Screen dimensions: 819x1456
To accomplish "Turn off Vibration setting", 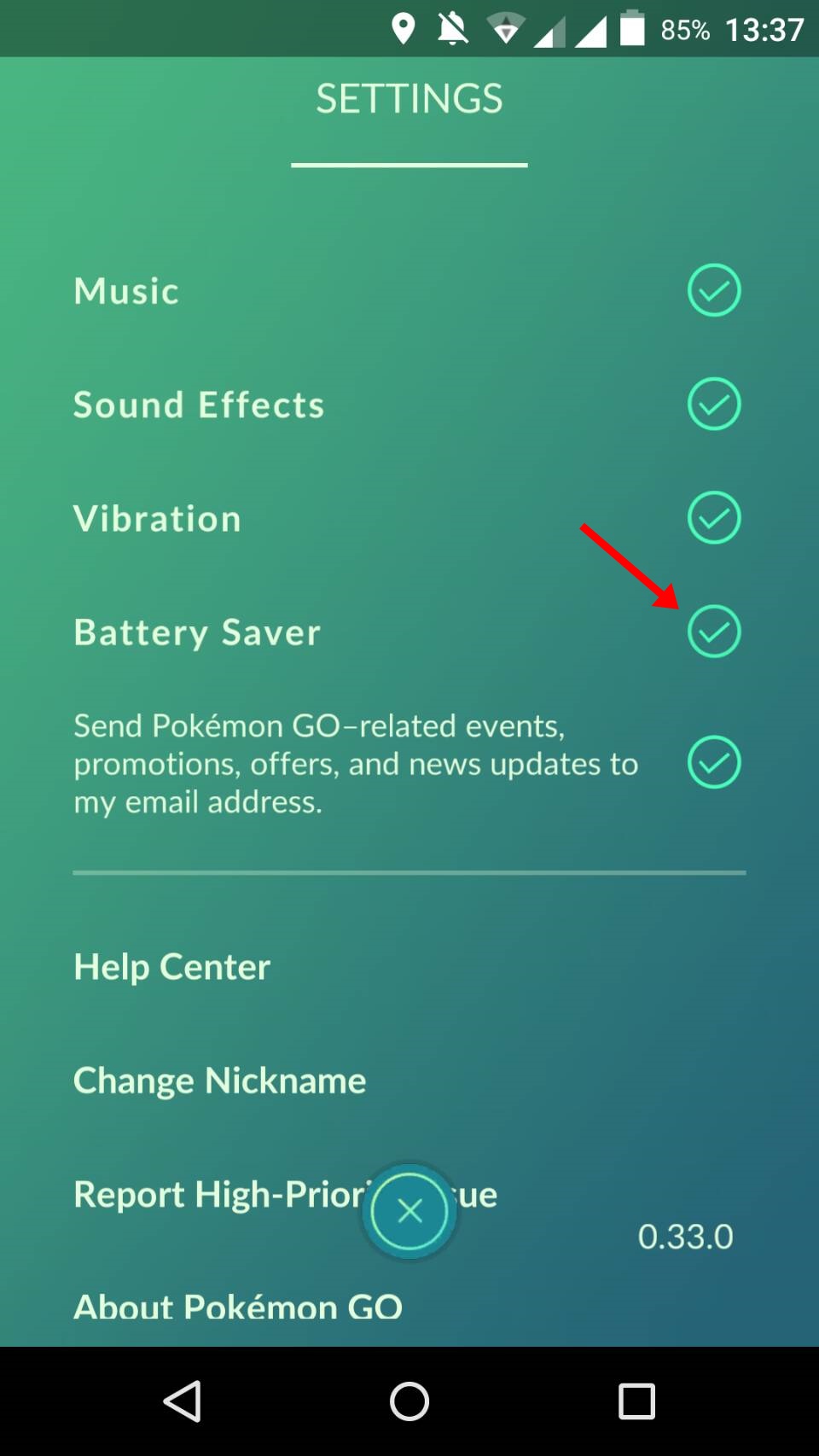I will pos(713,517).
